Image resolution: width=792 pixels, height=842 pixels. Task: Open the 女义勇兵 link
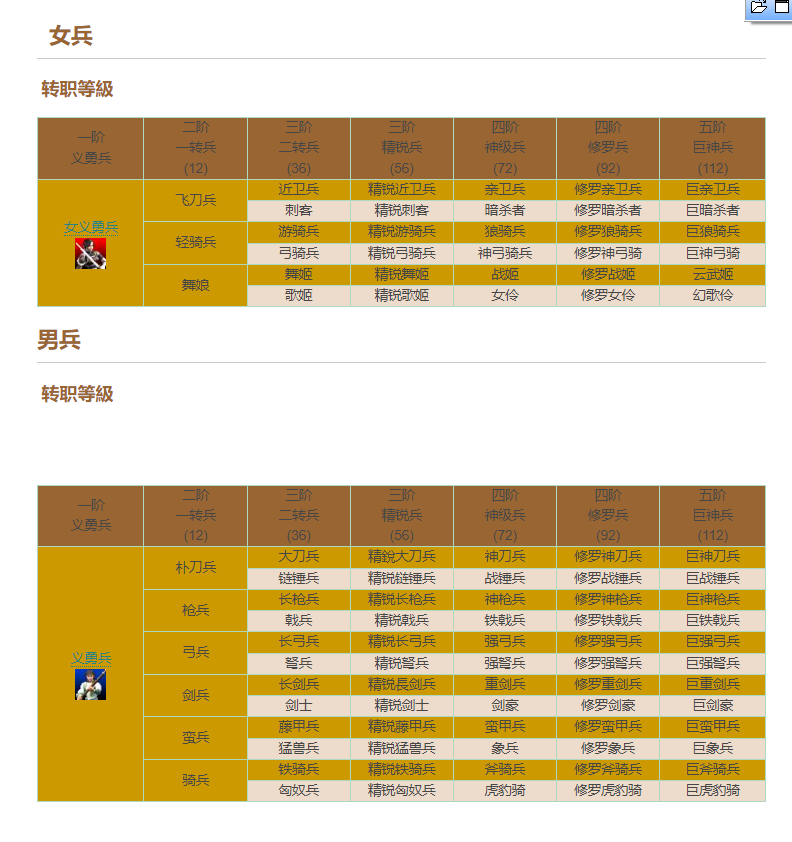click(x=91, y=227)
